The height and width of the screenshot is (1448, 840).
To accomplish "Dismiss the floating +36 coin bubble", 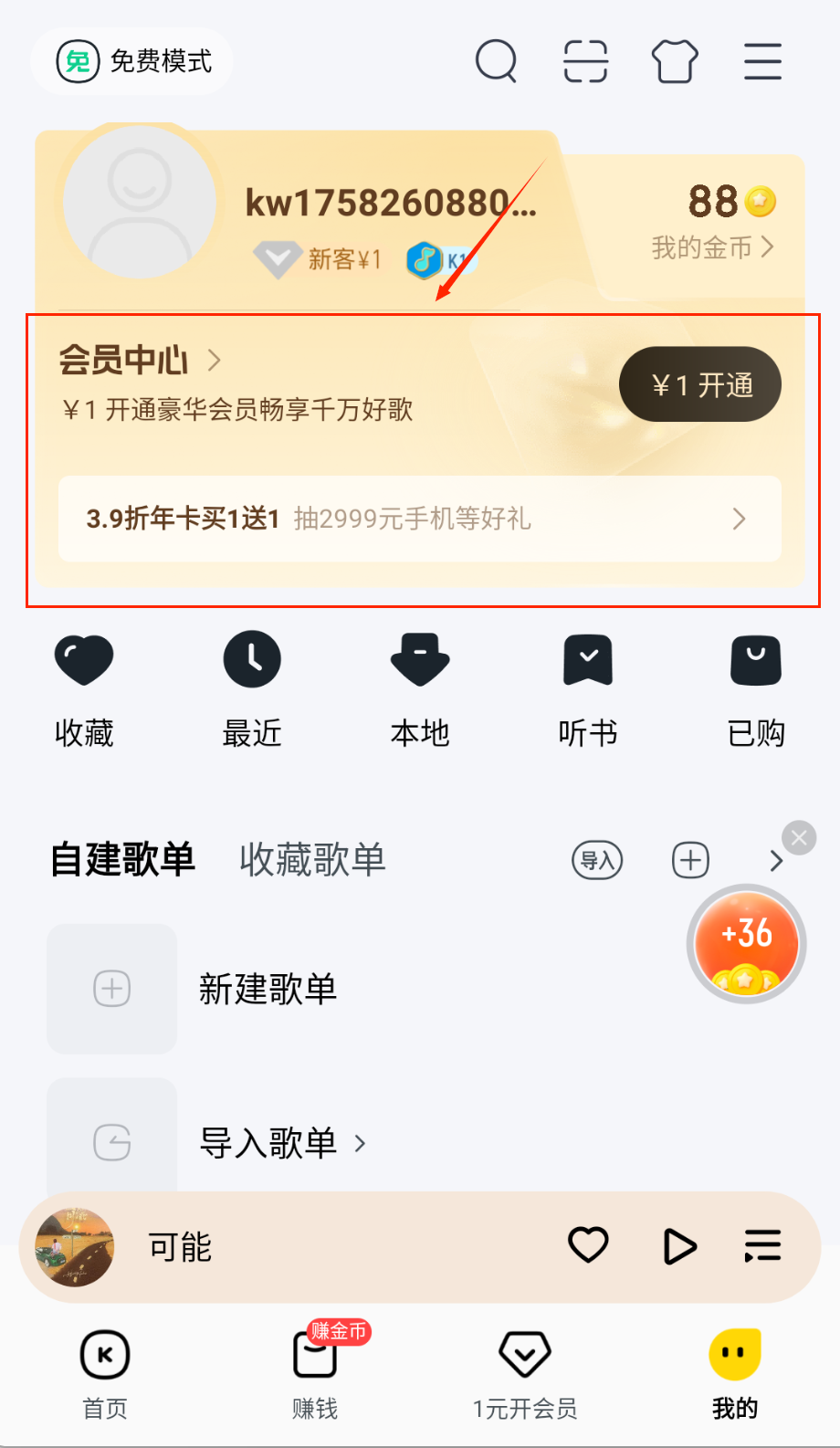I will pos(799,837).
